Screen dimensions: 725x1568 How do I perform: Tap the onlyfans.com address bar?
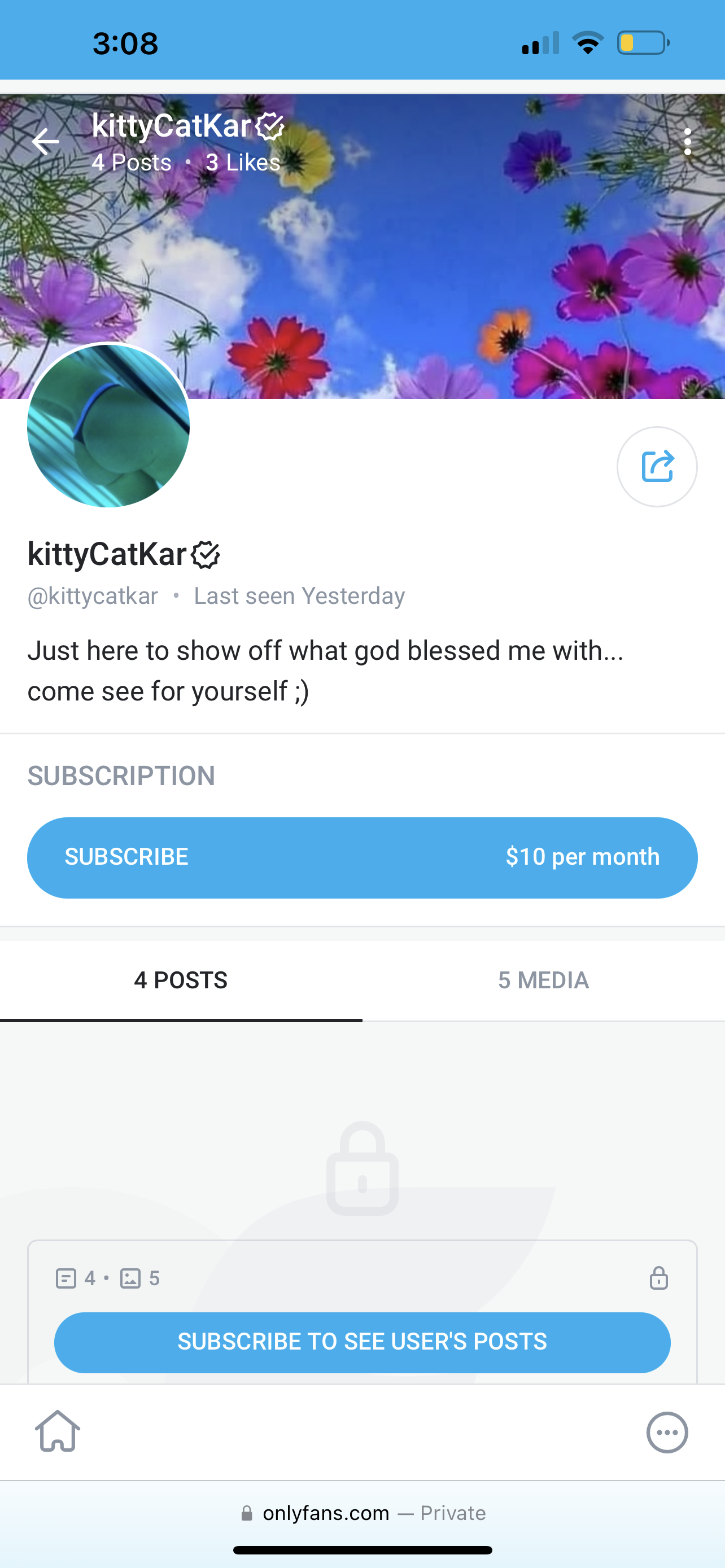click(362, 1513)
